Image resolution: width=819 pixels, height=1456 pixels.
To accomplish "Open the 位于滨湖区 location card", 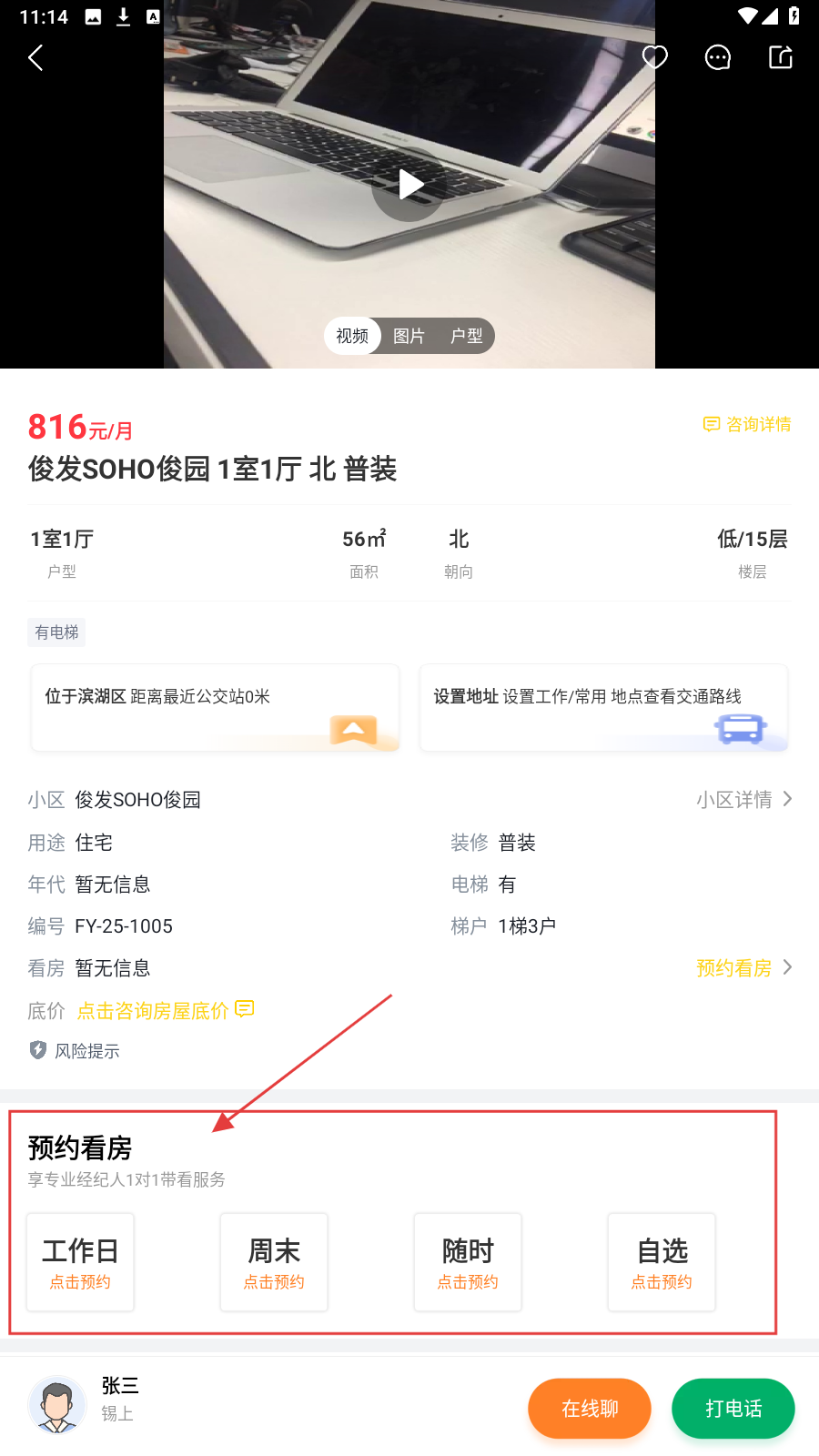I will click(216, 708).
